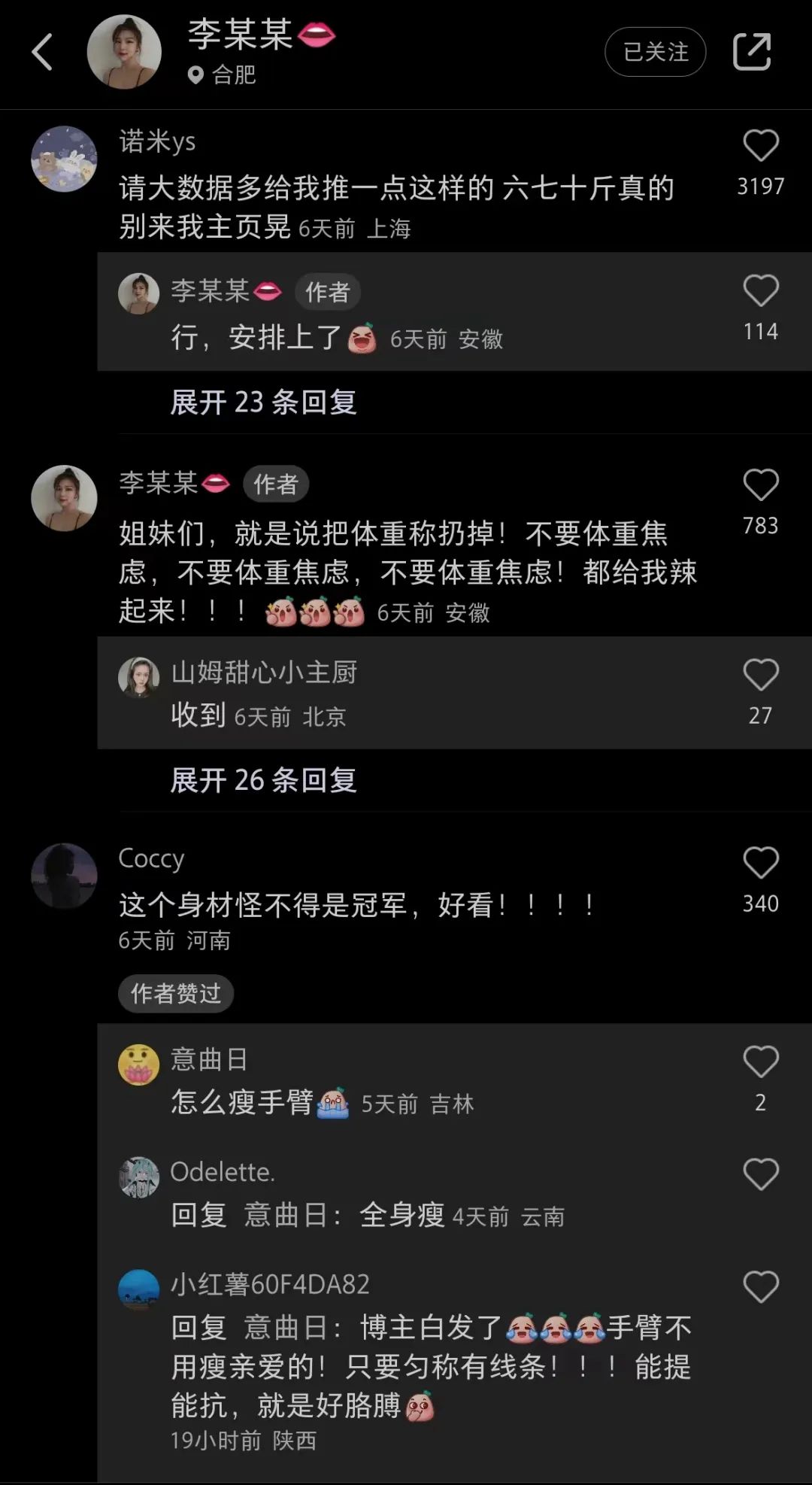
Task: Like 山姆甜心小主厨's reply 收到
Action: (760, 675)
